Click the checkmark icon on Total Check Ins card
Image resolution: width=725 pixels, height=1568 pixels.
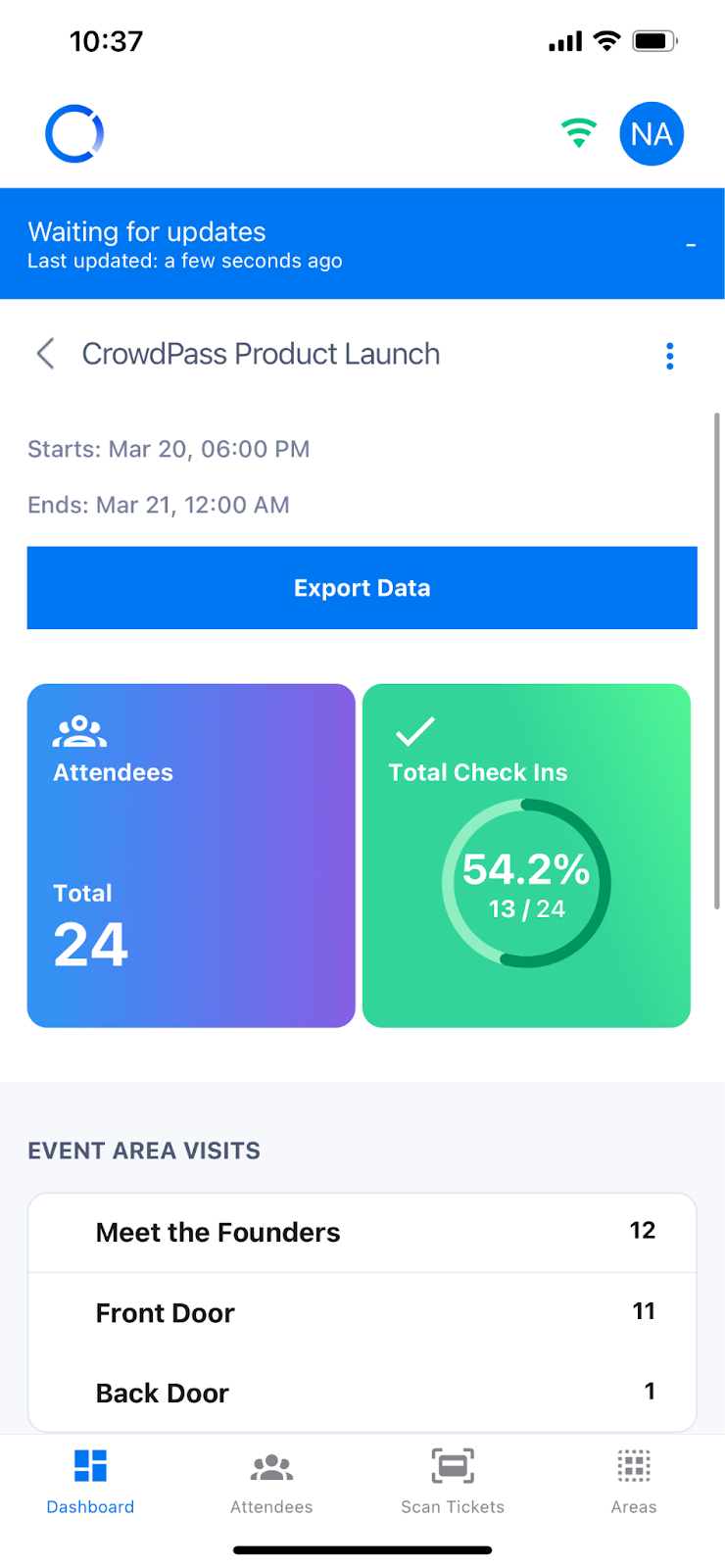pyautogui.click(x=415, y=730)
